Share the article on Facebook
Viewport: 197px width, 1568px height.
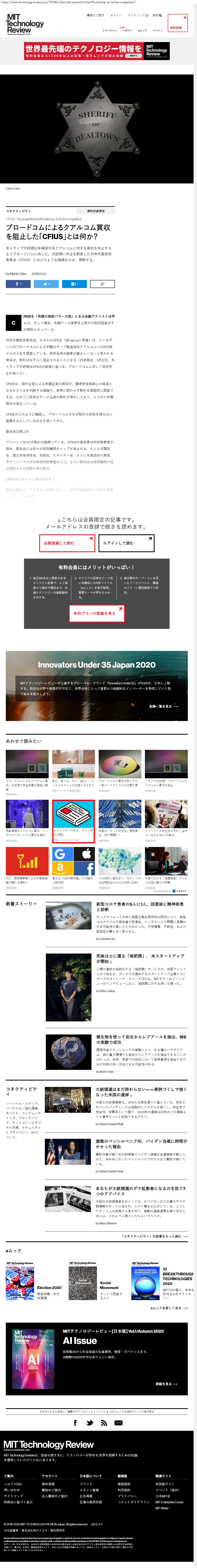[x=18, y=284]
